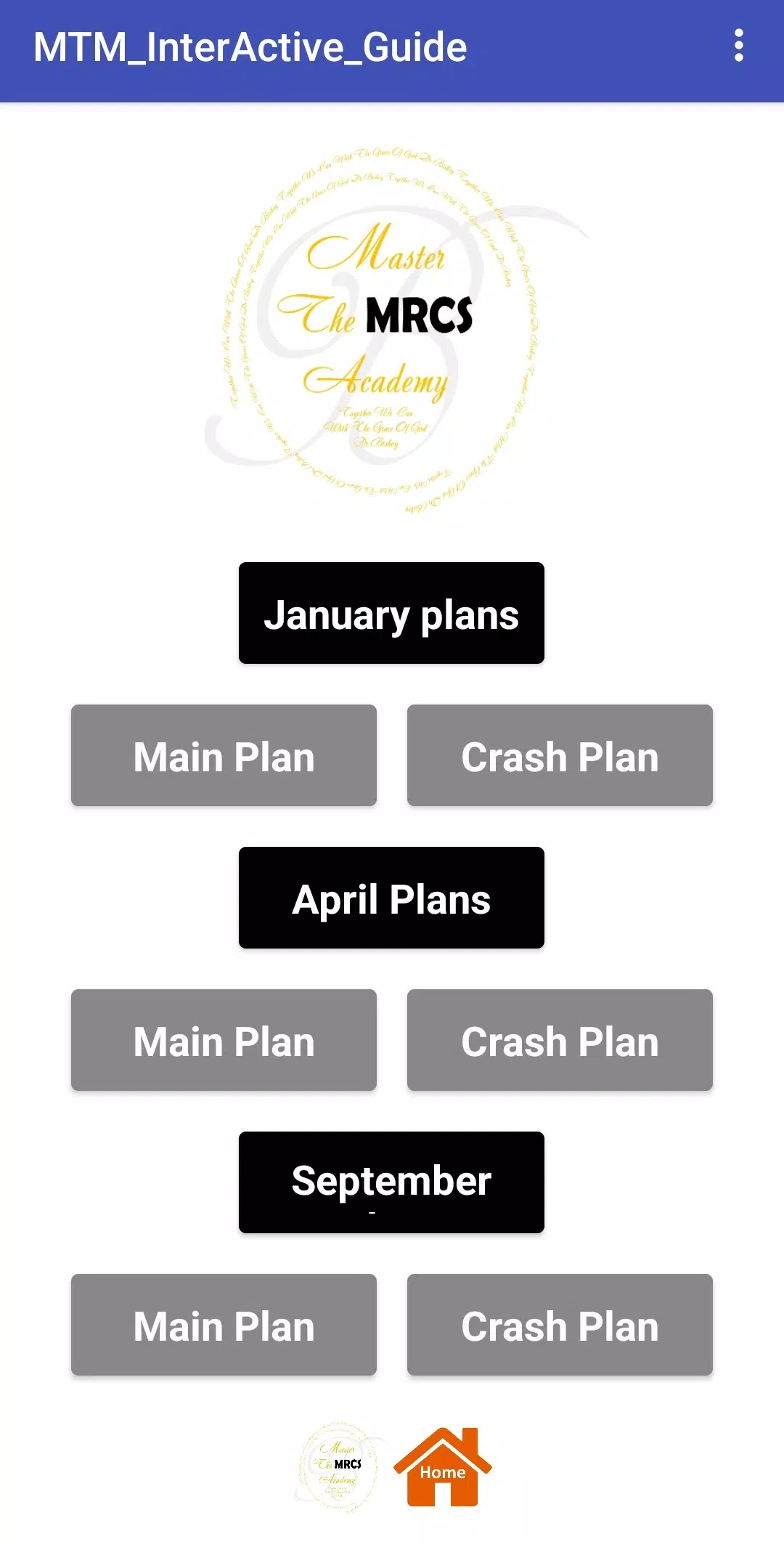Tap the small MRCS Academy icon at the bottom

[x=338, y=1467]
